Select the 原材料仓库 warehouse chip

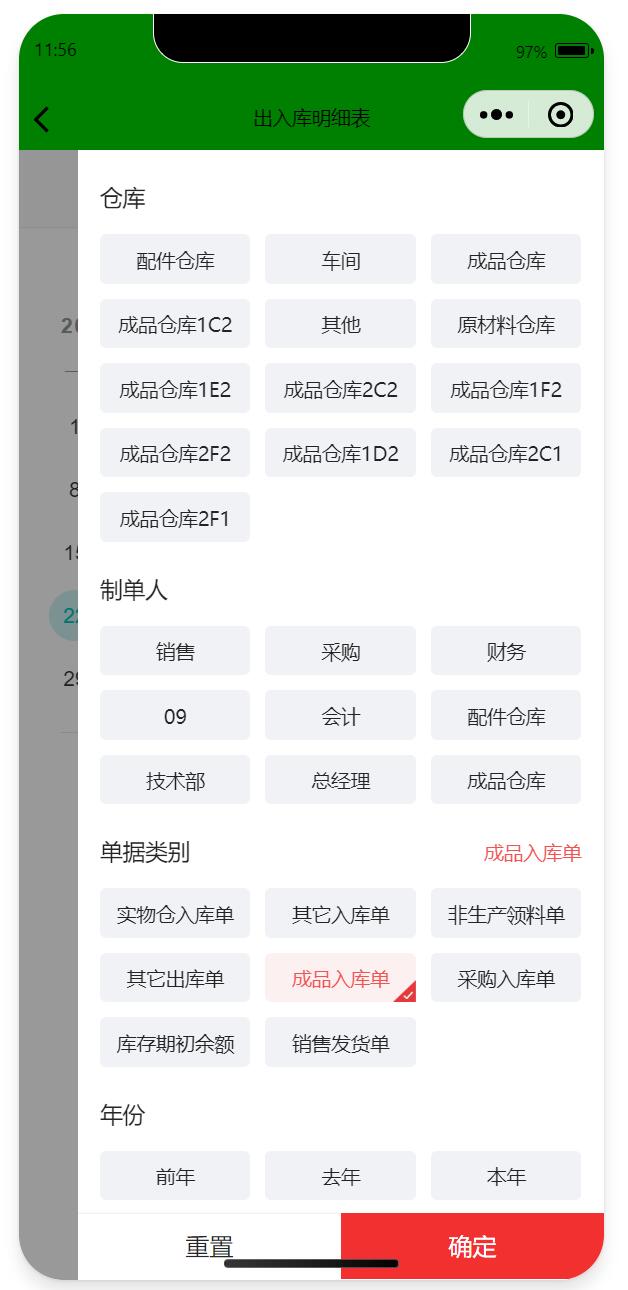505,324
